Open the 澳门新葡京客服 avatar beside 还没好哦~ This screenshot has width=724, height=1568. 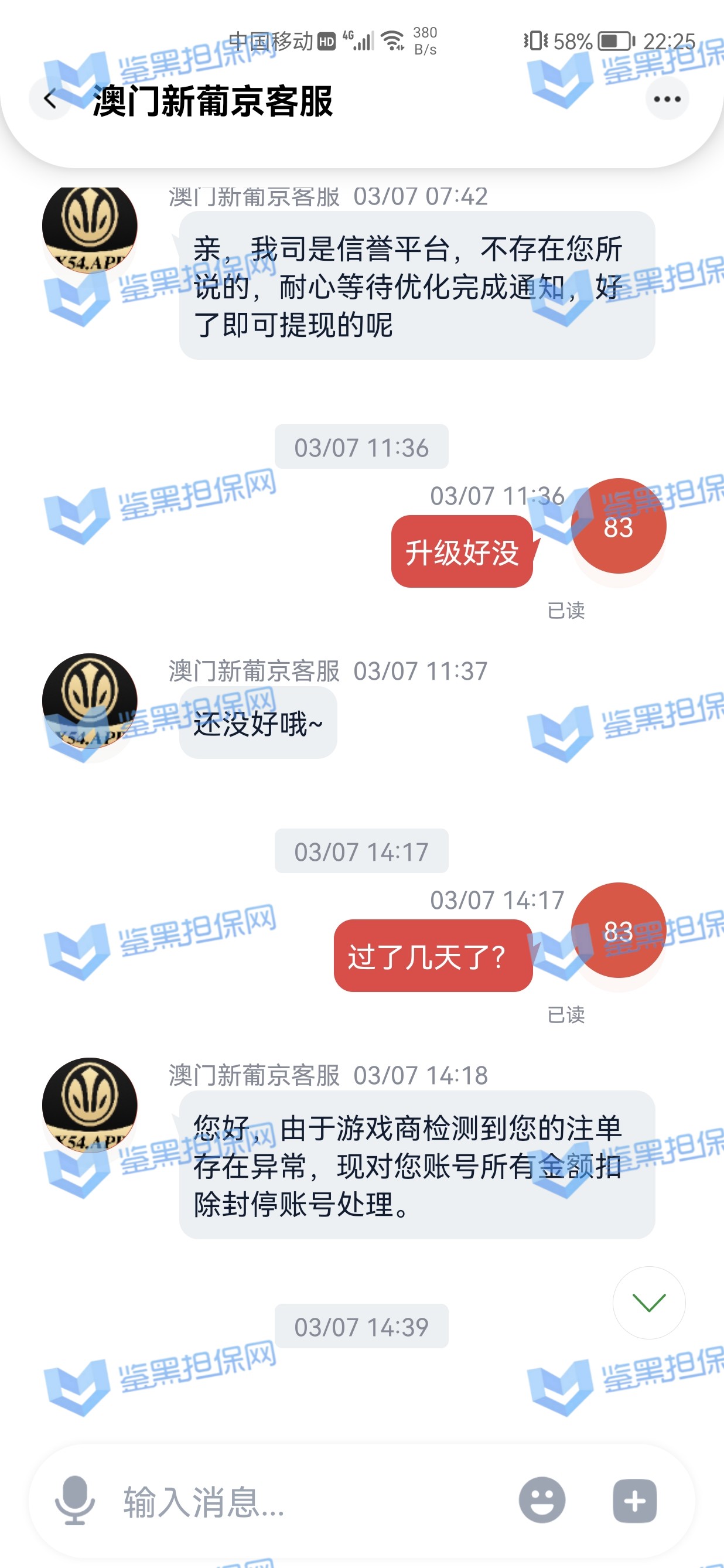90,701
